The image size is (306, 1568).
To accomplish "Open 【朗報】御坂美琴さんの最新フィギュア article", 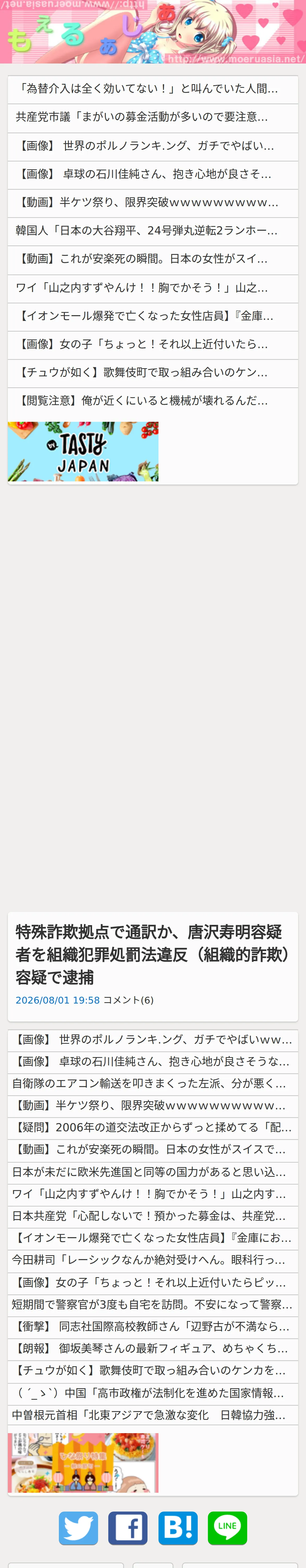I will pyautogui.click(x=152, y=1348).
